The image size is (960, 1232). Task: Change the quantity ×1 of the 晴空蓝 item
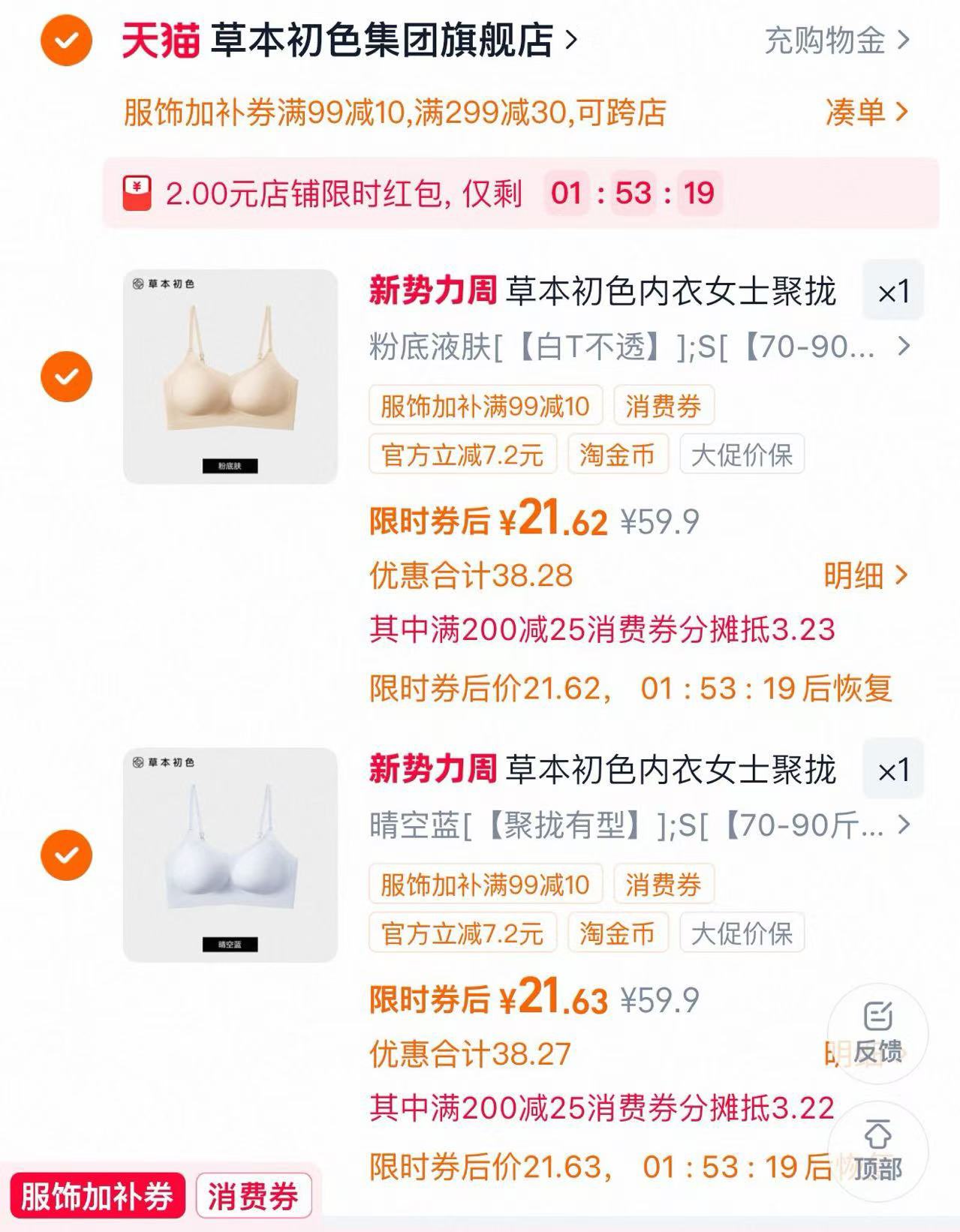click(892, 770)
